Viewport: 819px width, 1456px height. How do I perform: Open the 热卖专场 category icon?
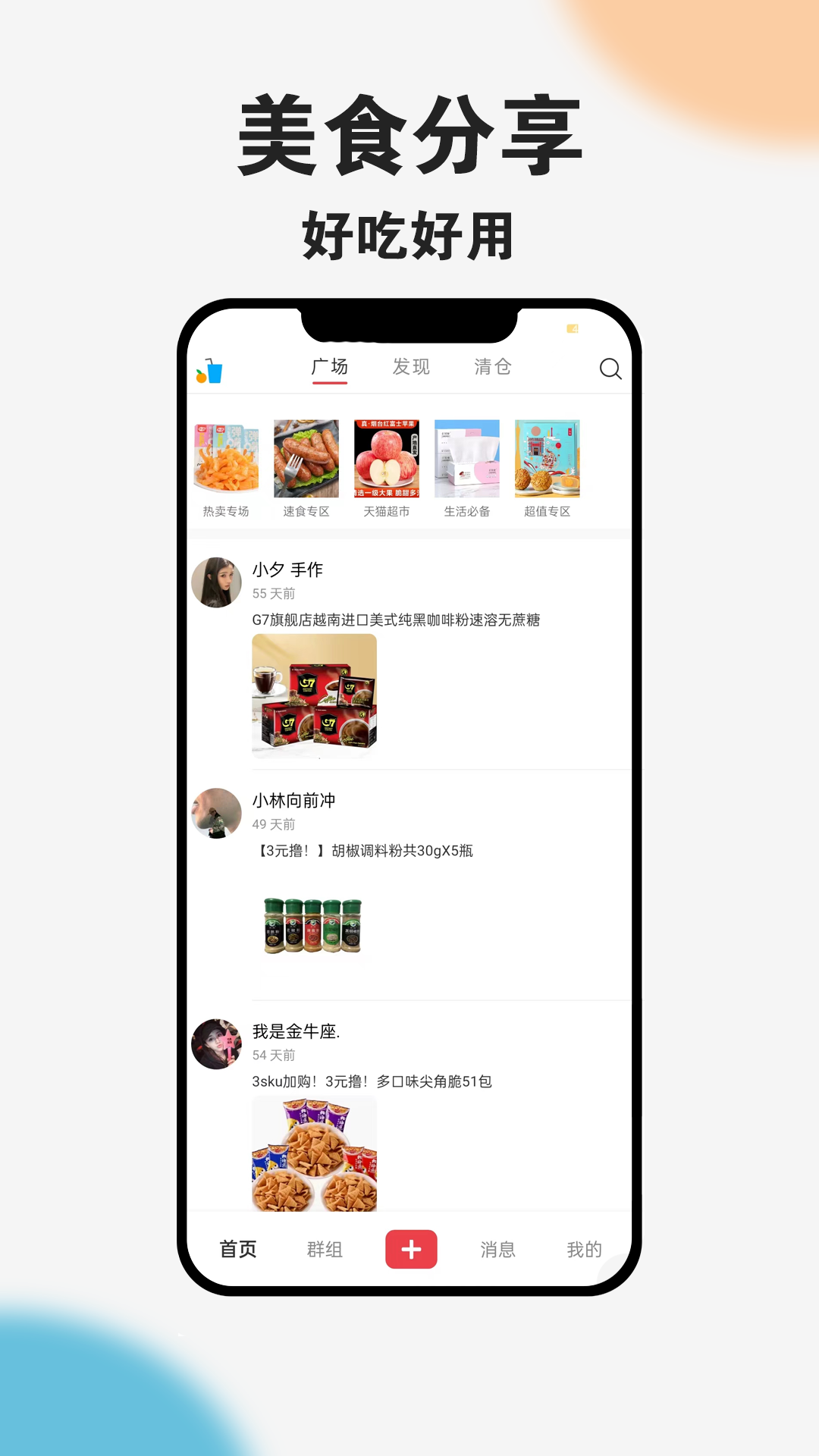click(225, 458)
